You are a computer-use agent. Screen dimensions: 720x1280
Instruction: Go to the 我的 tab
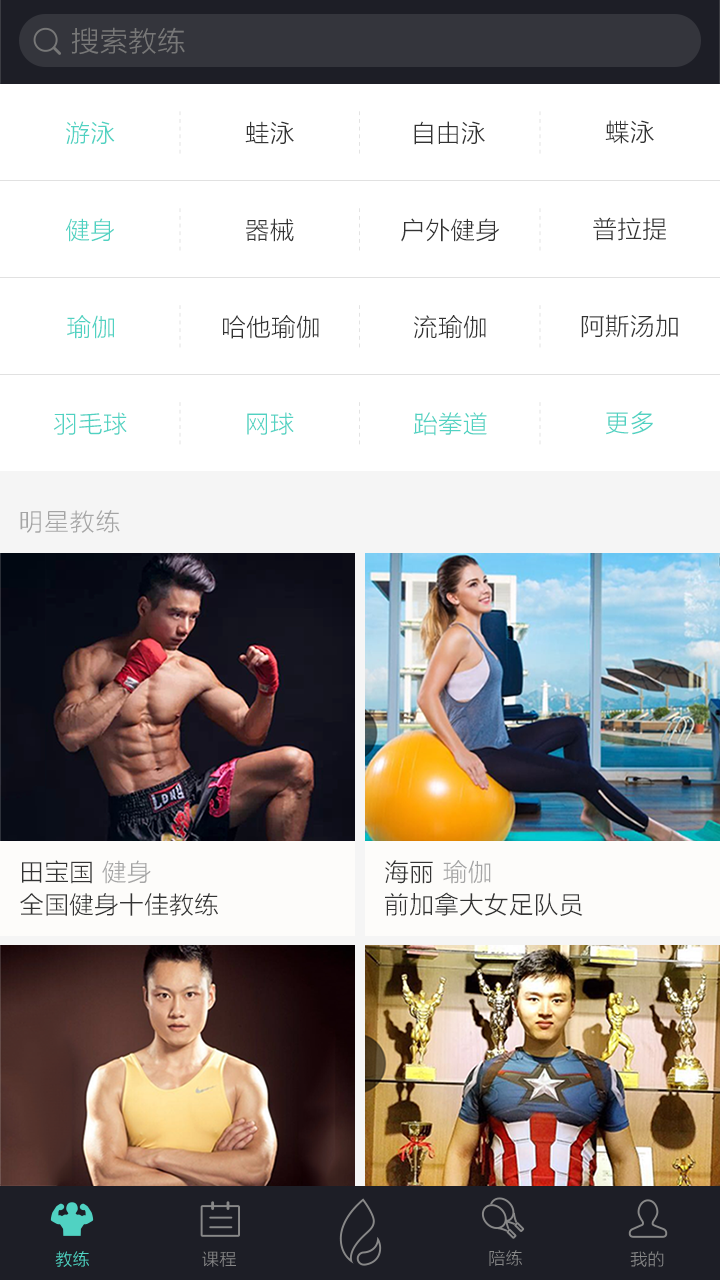point(647,1234)
